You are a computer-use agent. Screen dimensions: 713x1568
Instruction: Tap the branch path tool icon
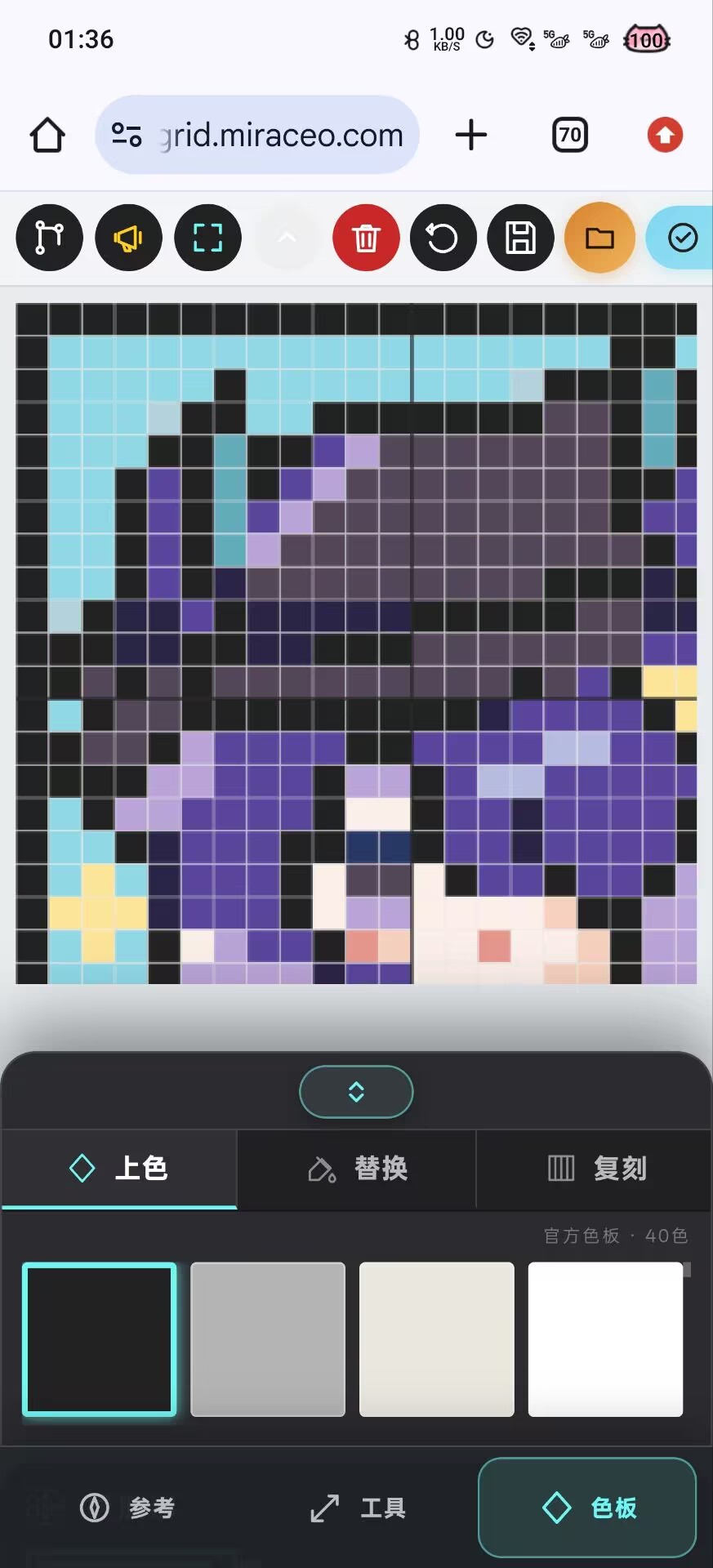pyautogui.click(x=49, y=238)
